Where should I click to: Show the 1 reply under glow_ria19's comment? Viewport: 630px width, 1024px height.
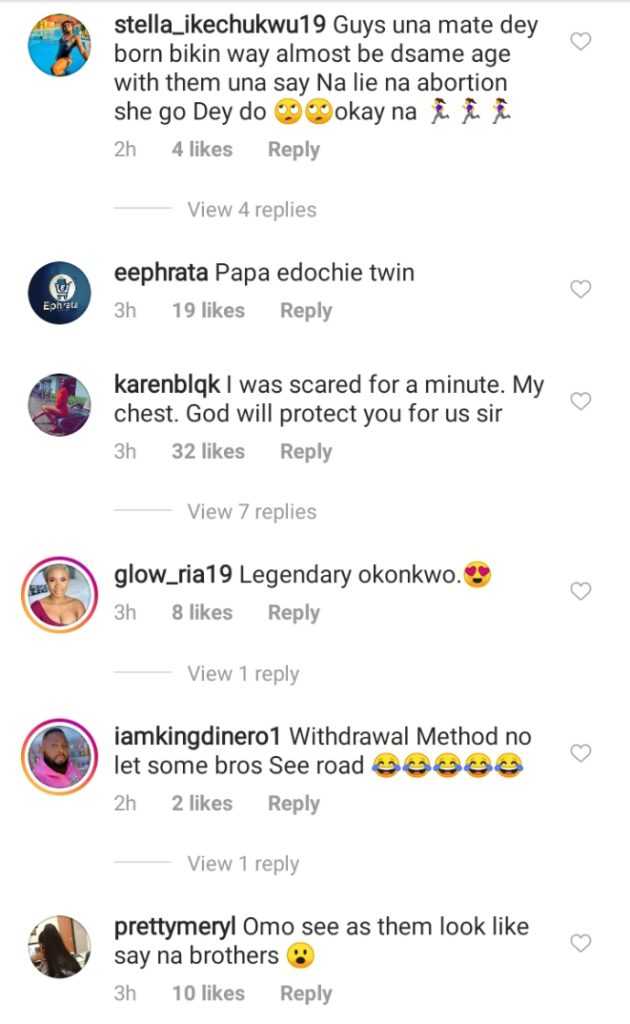[243, 674]
